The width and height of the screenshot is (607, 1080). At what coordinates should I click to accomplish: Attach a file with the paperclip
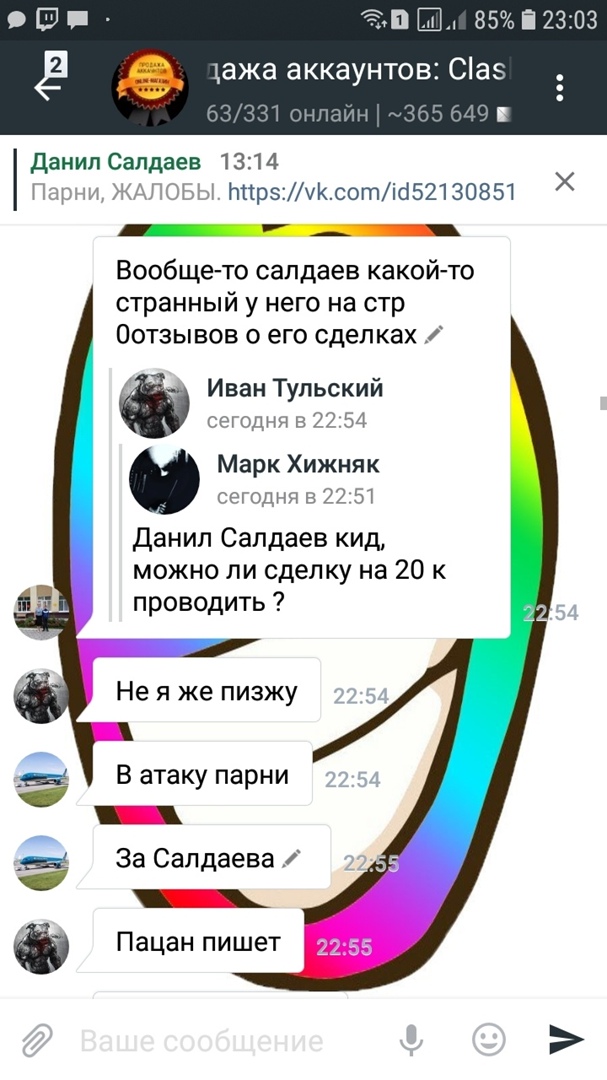37,1040
